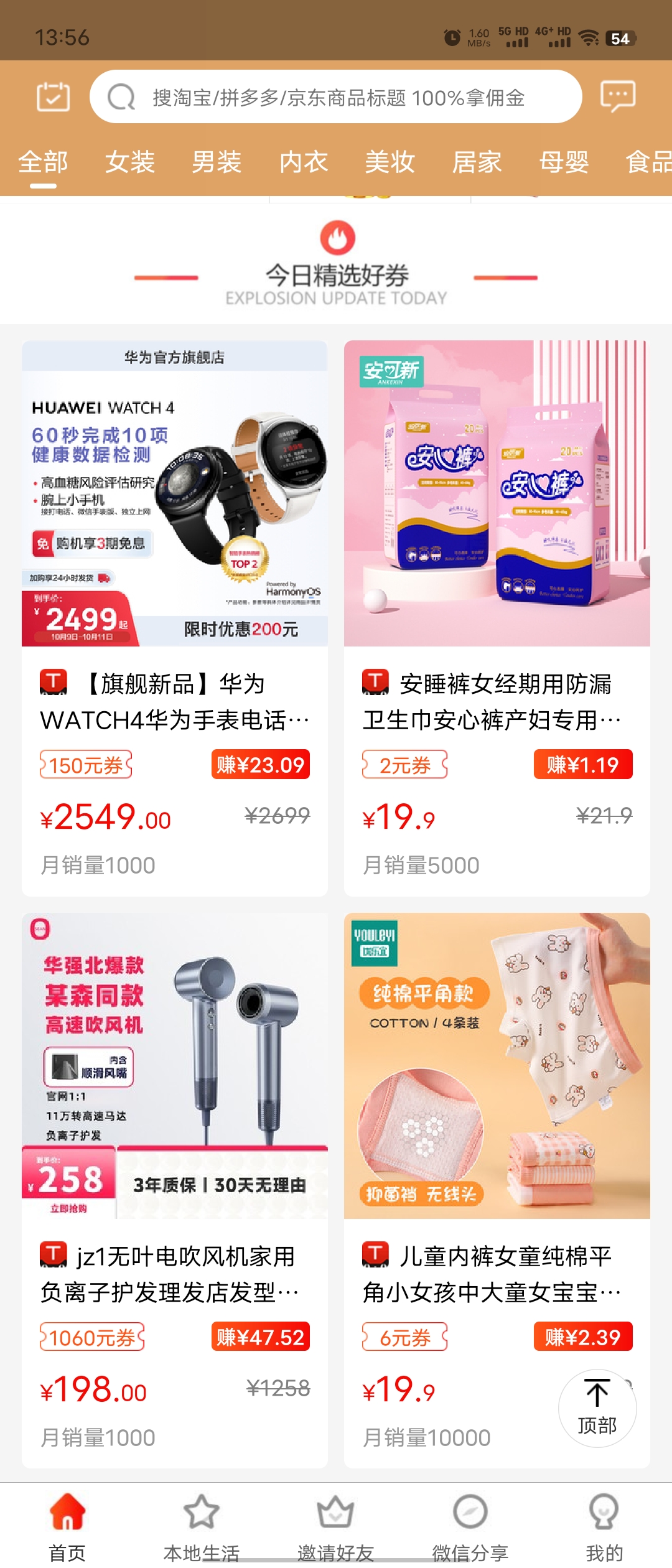The width and height of the screenshot is (672, 1568).
Task: Open the 我的 profile icon
Action: click(602, 1512)
